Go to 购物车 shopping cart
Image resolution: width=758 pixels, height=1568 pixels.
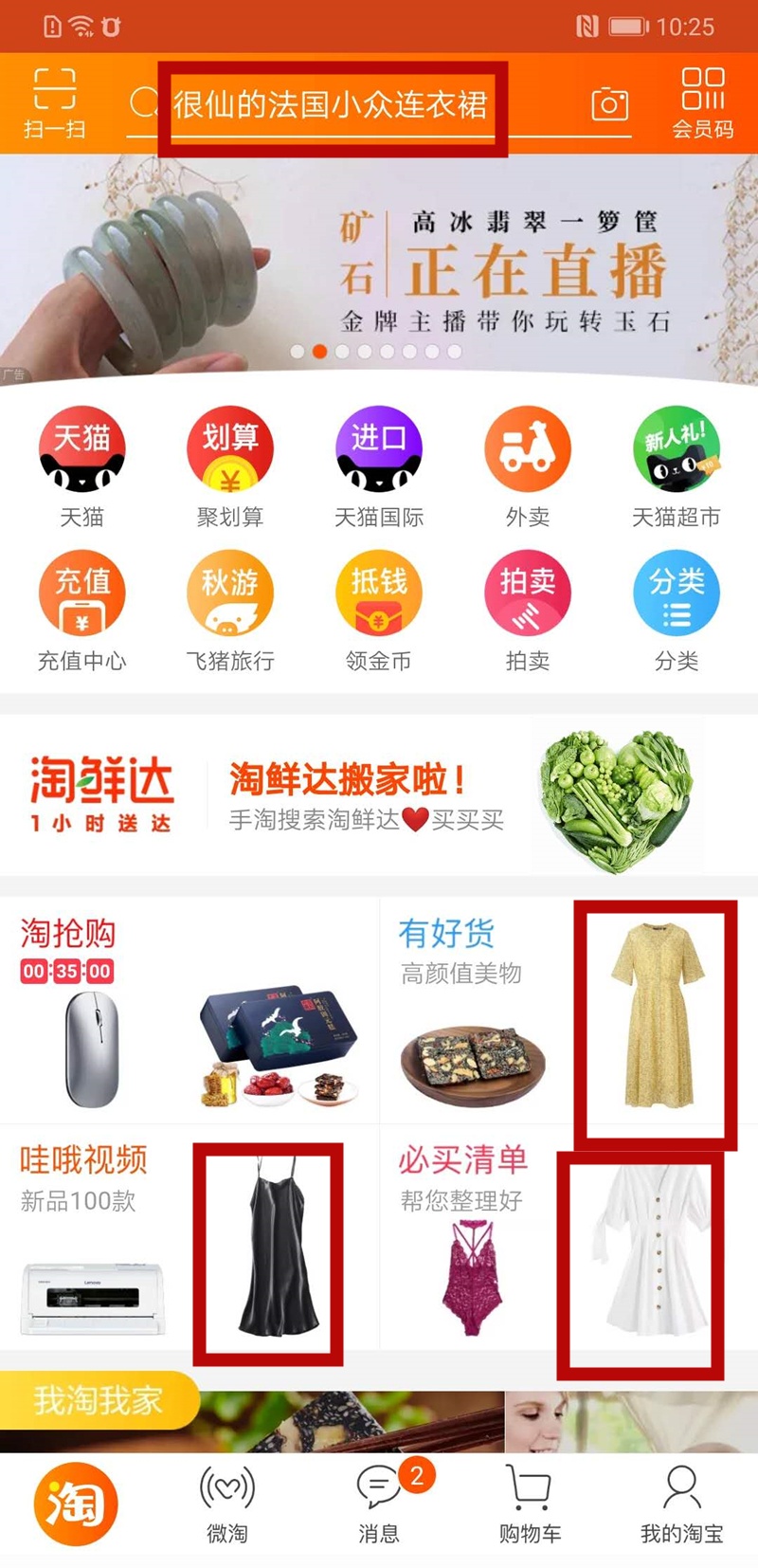(x=530, y=1504)
